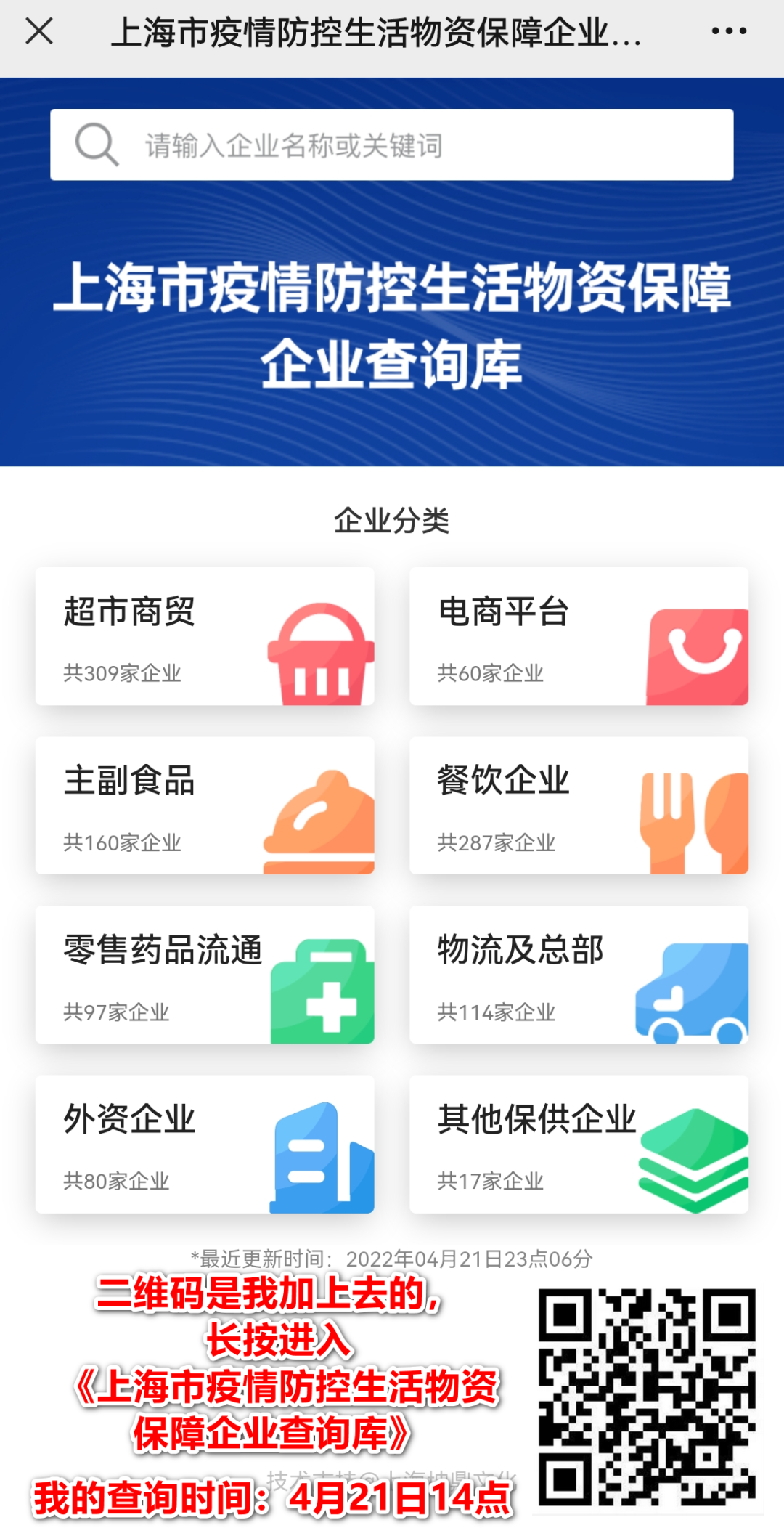Close the web page with the X icon
The width and height of the screenshot is (784, 1528).
pos(39,31)
